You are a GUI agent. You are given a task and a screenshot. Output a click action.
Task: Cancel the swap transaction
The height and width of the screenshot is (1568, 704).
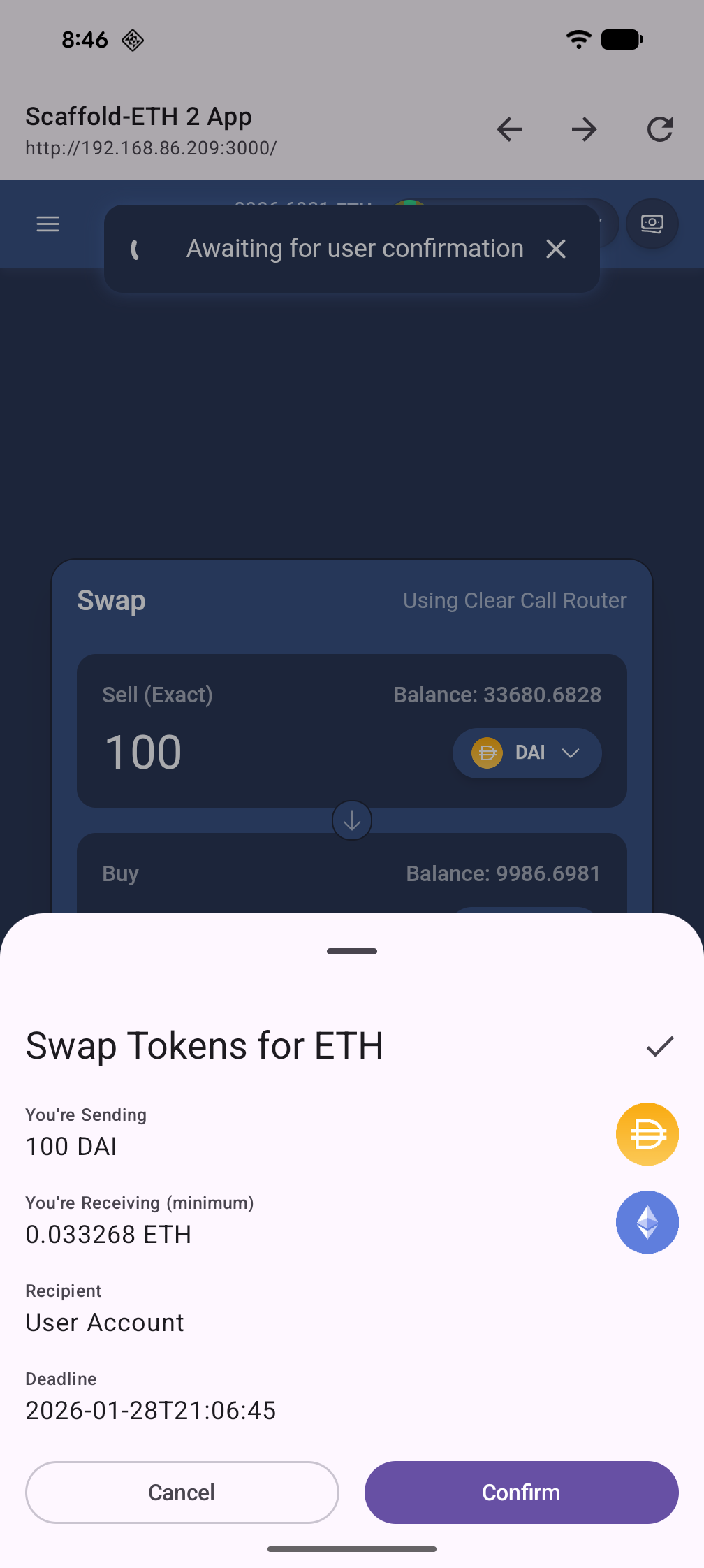coord(182,1492)
